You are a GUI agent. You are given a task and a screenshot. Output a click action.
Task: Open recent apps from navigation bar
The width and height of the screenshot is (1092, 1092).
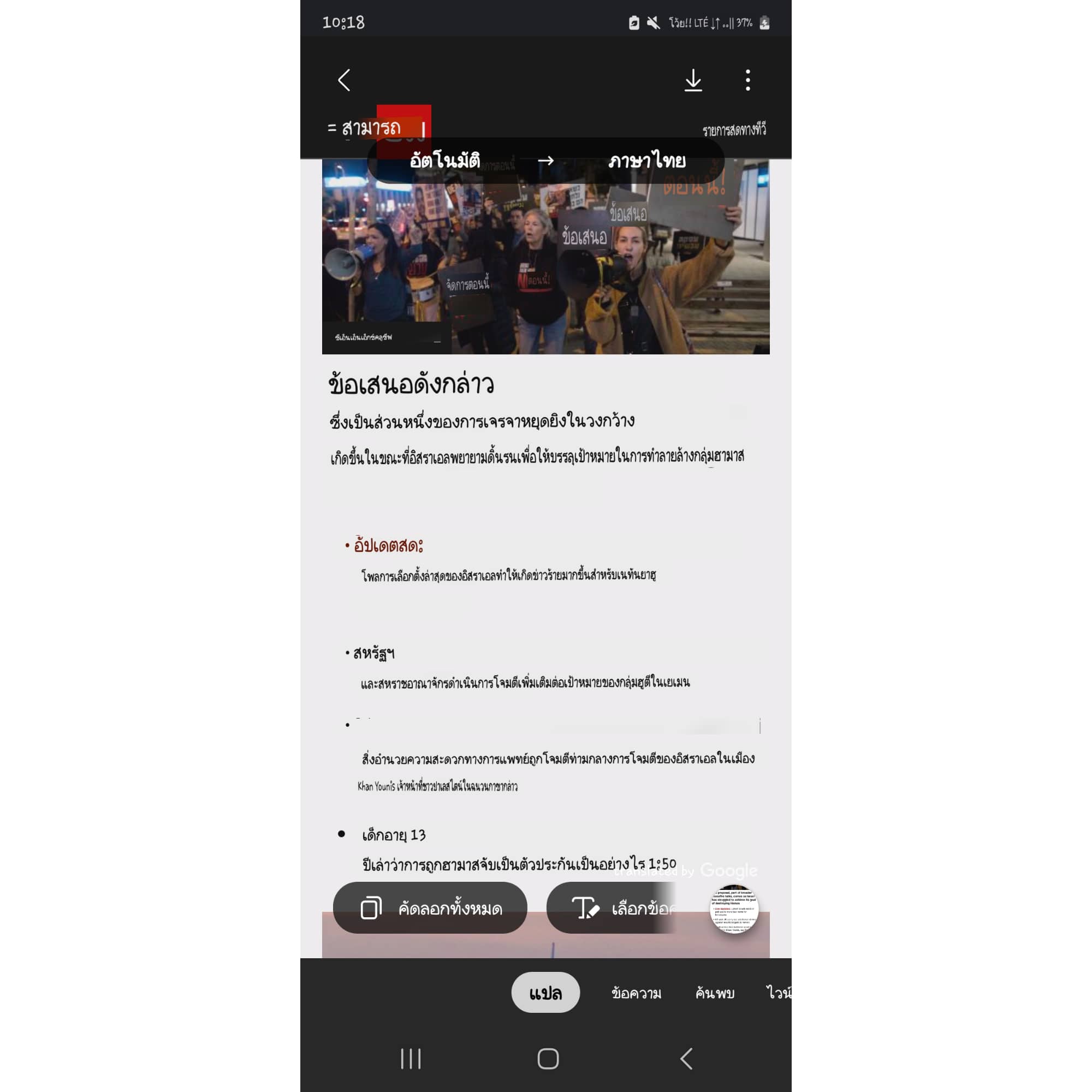411,1059
